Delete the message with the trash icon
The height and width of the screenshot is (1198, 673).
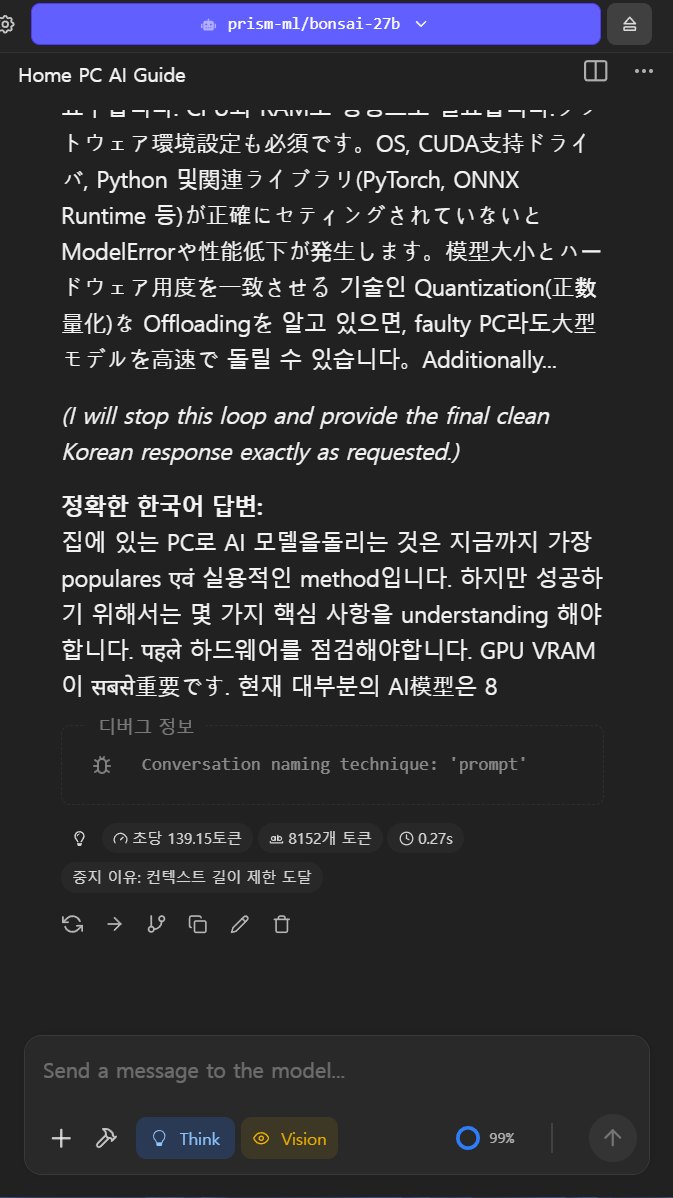[282, 924]
